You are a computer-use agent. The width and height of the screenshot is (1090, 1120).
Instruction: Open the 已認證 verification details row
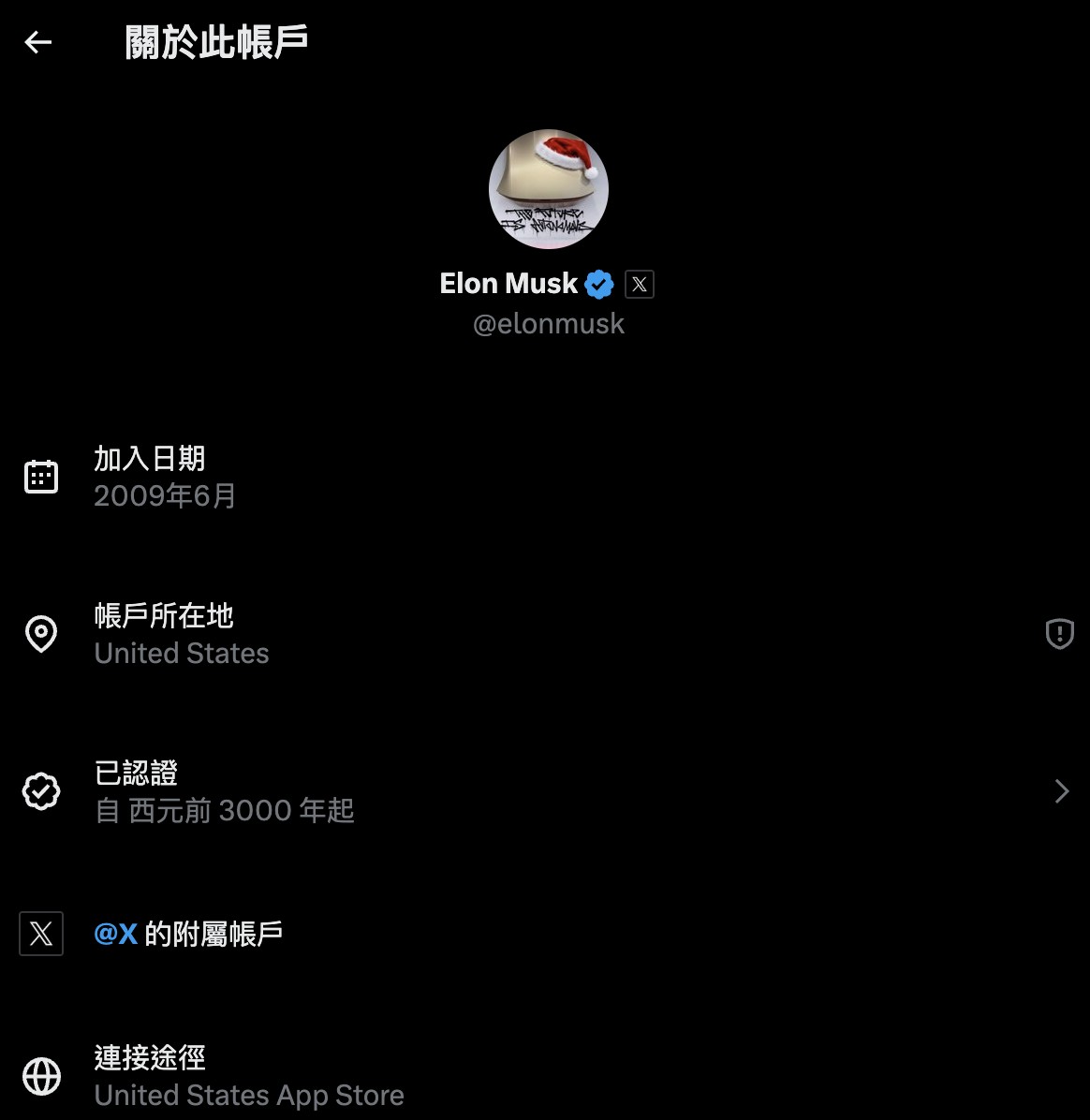tap(543, 791)
